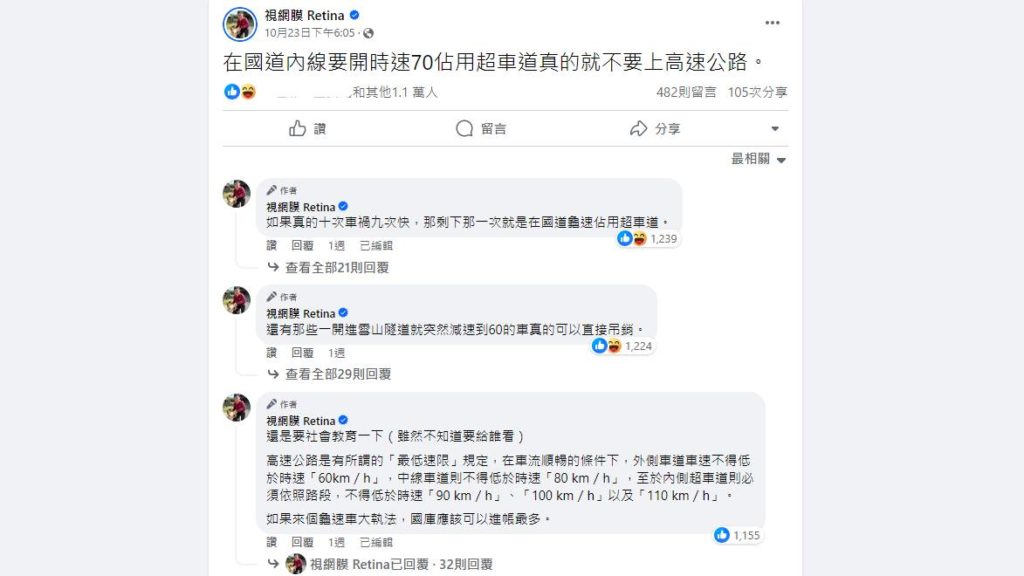Reply to the 最低速限 comment
The width and height of the screenshot is (1024, 576).
(302, 542)
